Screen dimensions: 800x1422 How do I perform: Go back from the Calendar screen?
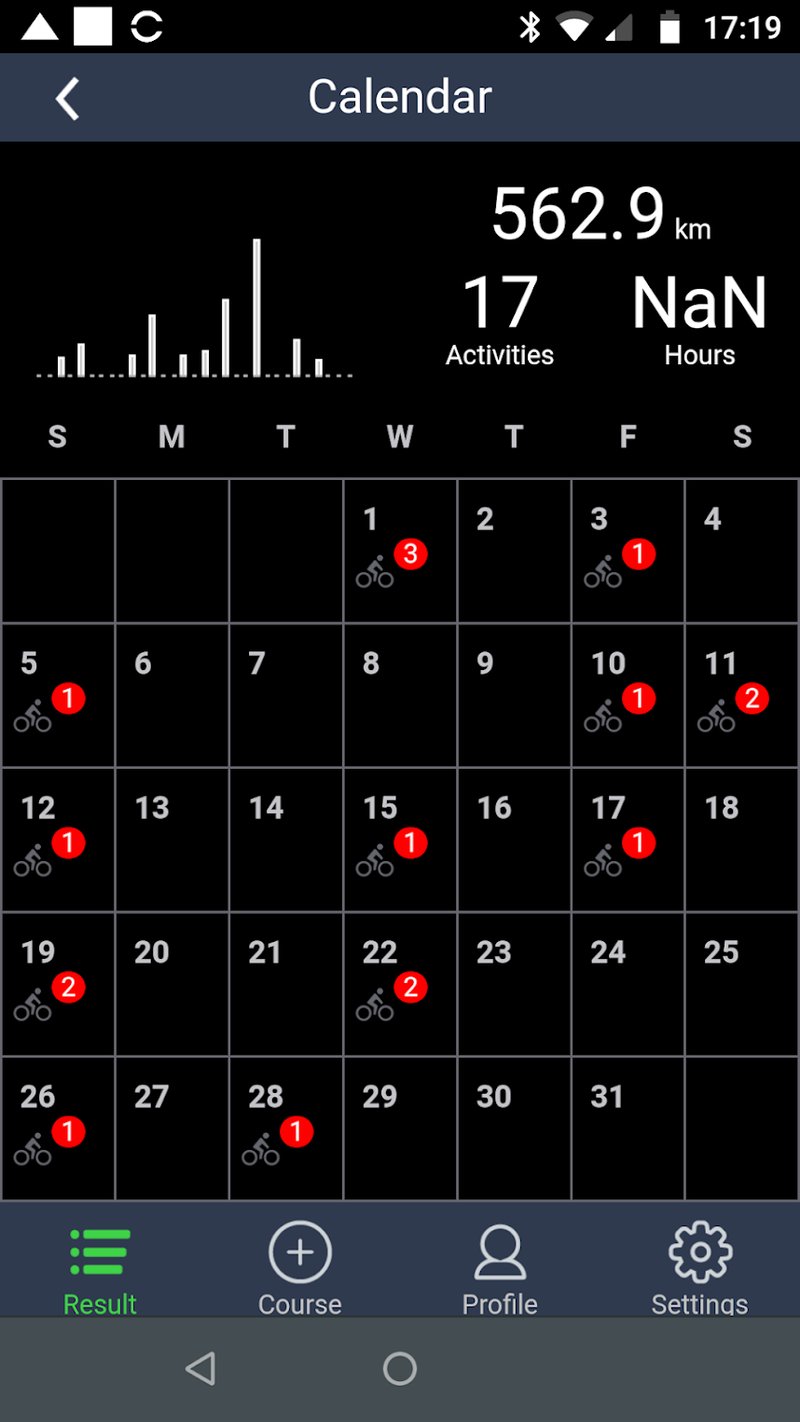coord(67,98)
